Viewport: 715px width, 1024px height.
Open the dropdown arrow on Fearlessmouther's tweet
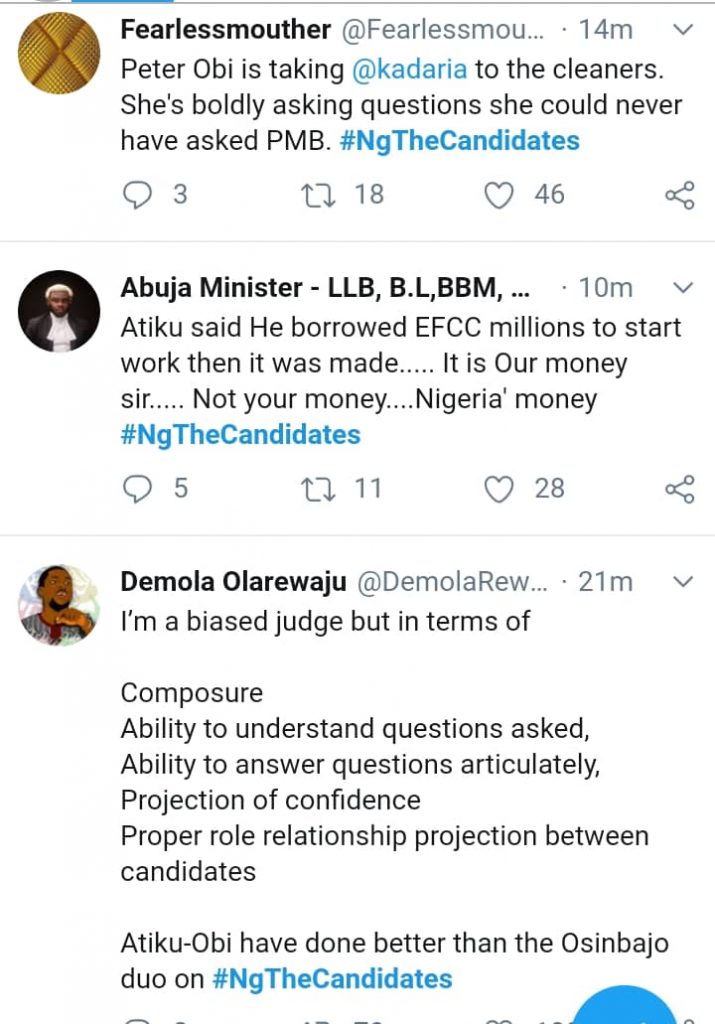[683, 31]
